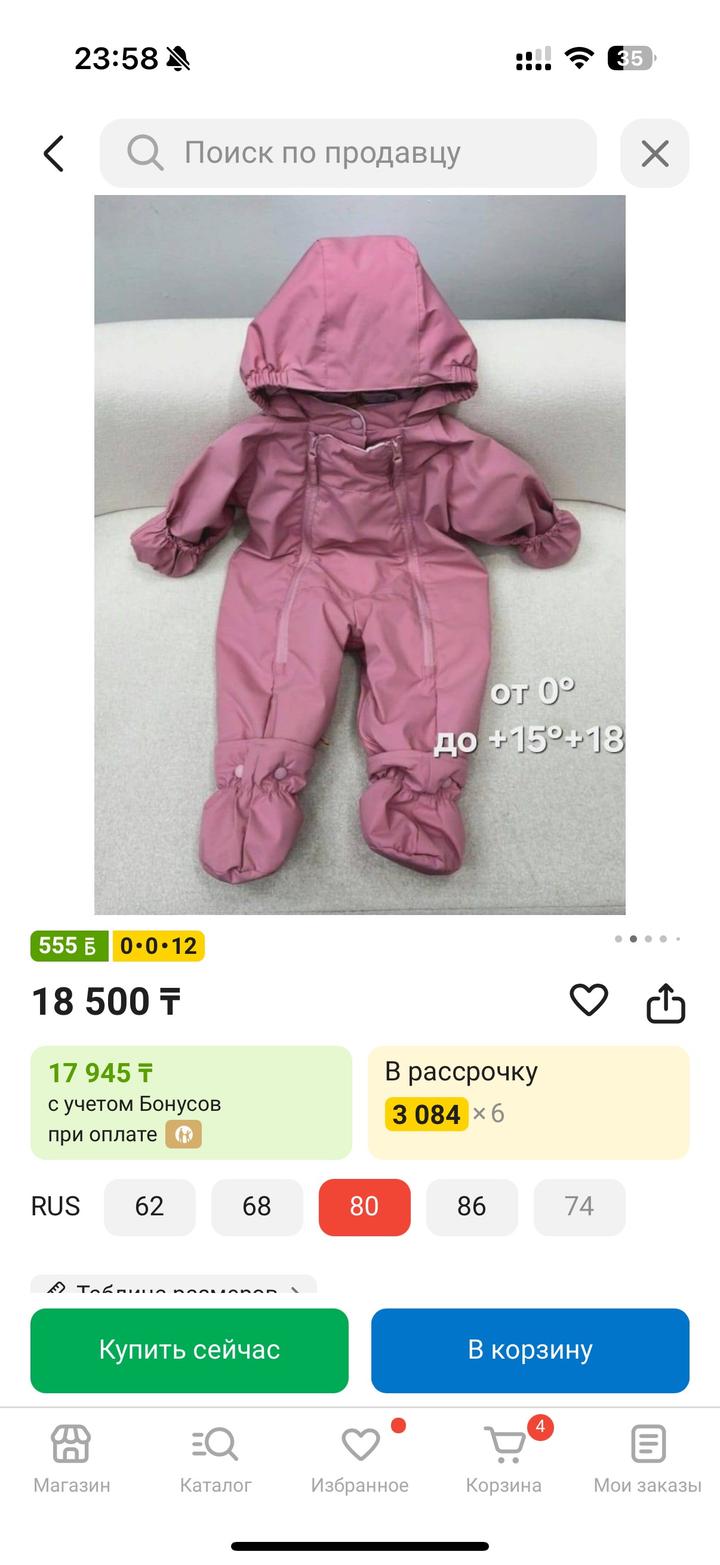Tap the seller search field
Screen dimensions: 720x1565
tap(348, 153)
